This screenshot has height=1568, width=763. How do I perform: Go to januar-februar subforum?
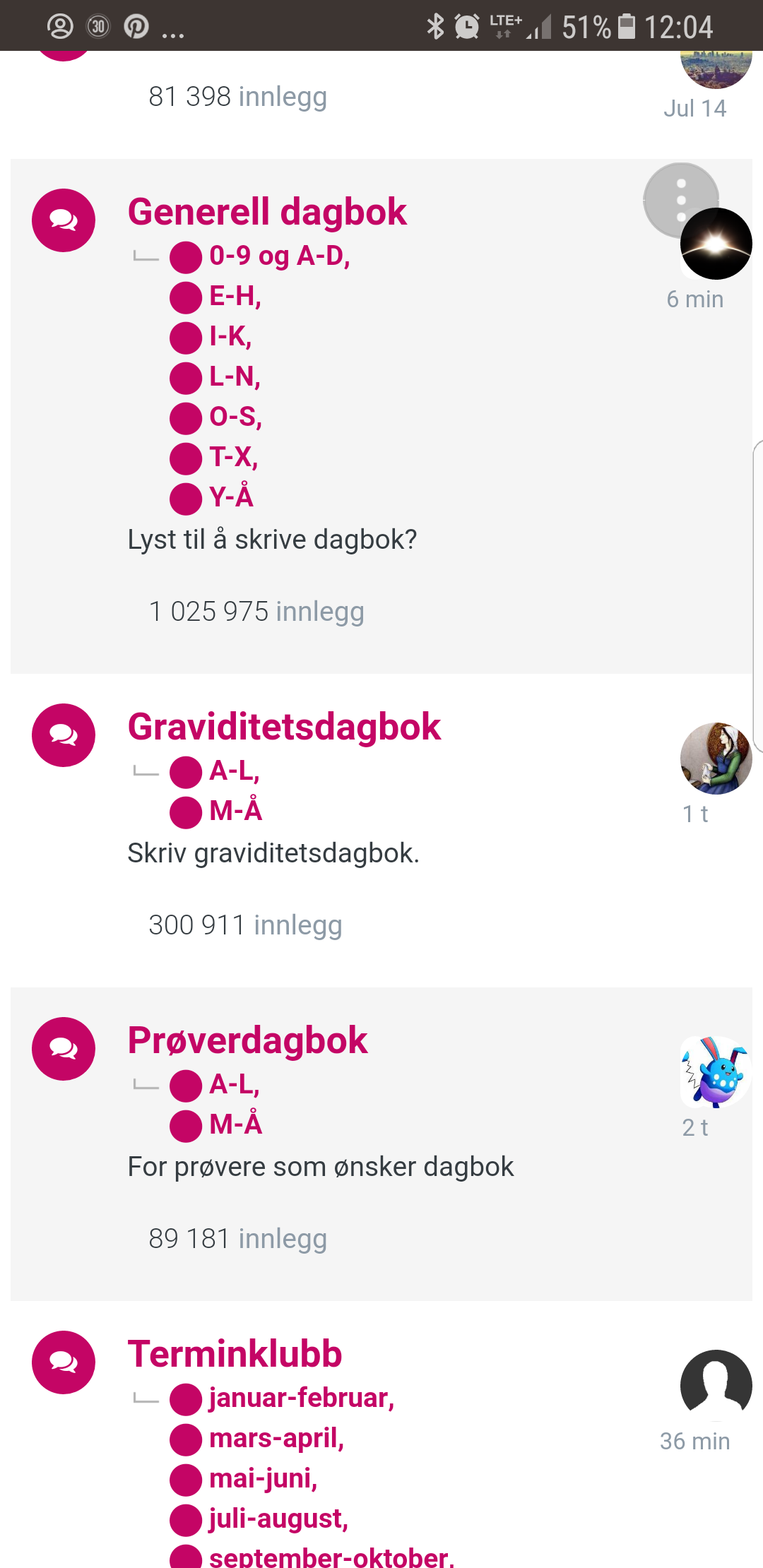tap(302, 1398)
